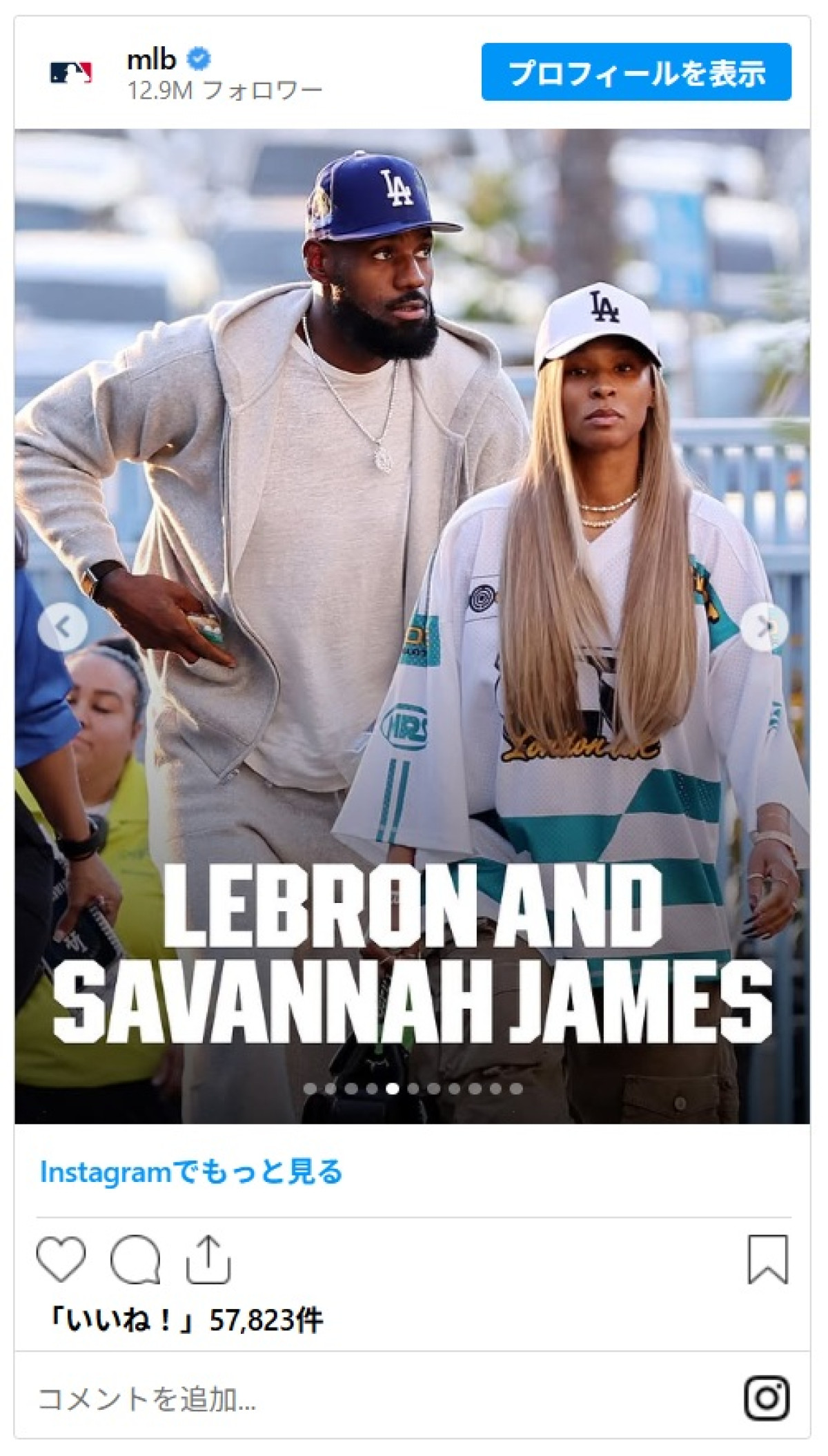Image resolution: width=828 pixels, height=1456 pixels.
Task: Open the mlb account name
Action: point(151,60)
